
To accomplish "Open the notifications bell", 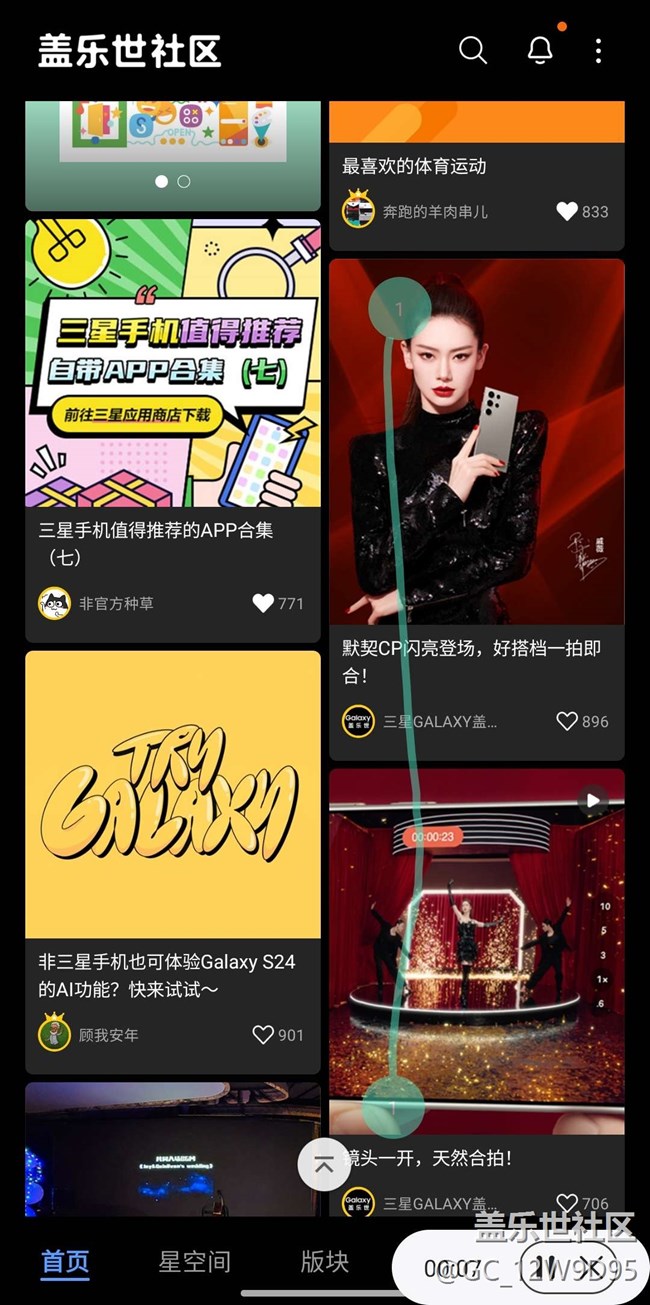I will pyautogui.click(x=540, y=50).
